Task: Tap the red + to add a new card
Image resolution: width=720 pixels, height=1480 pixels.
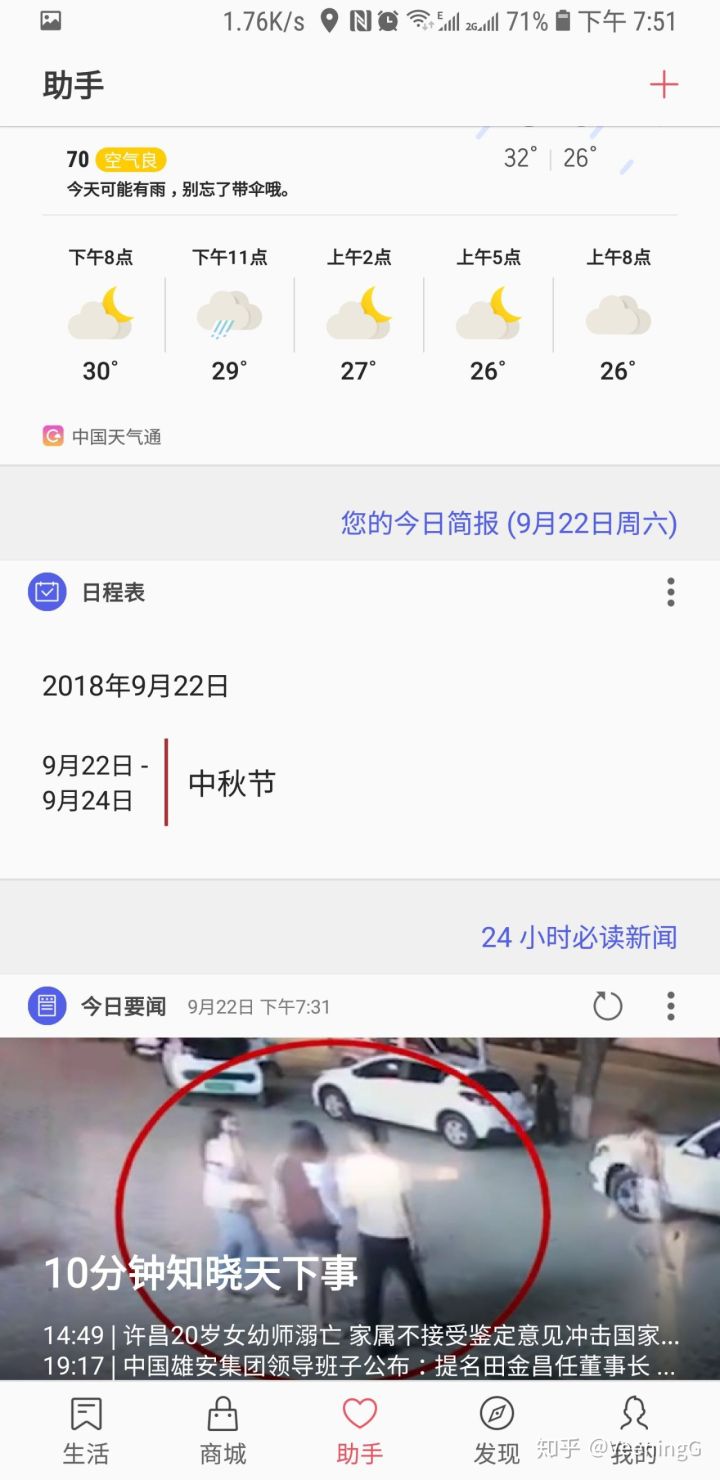Action: [664, 85]
